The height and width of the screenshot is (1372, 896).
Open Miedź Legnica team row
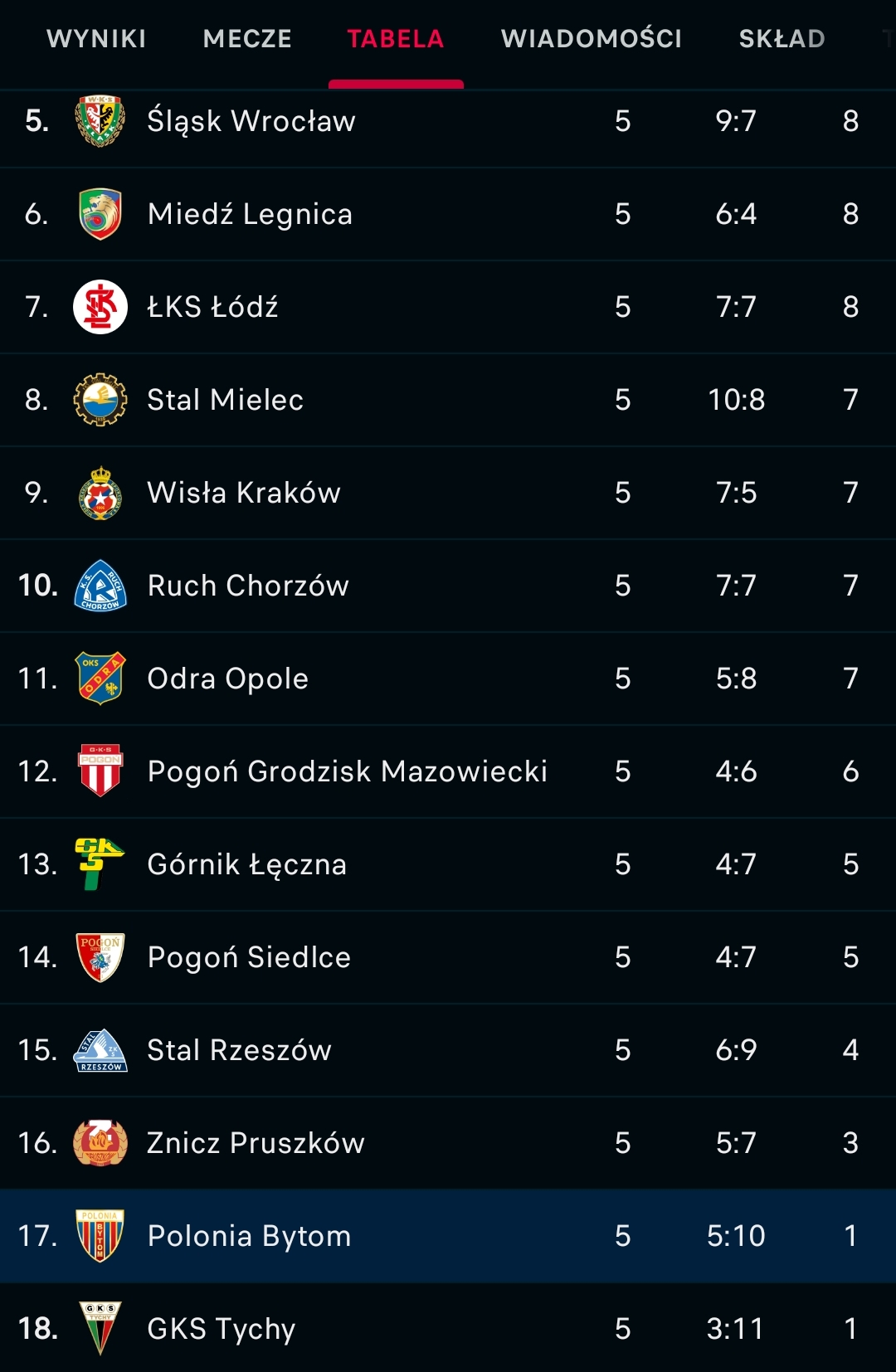coord(250,214)
